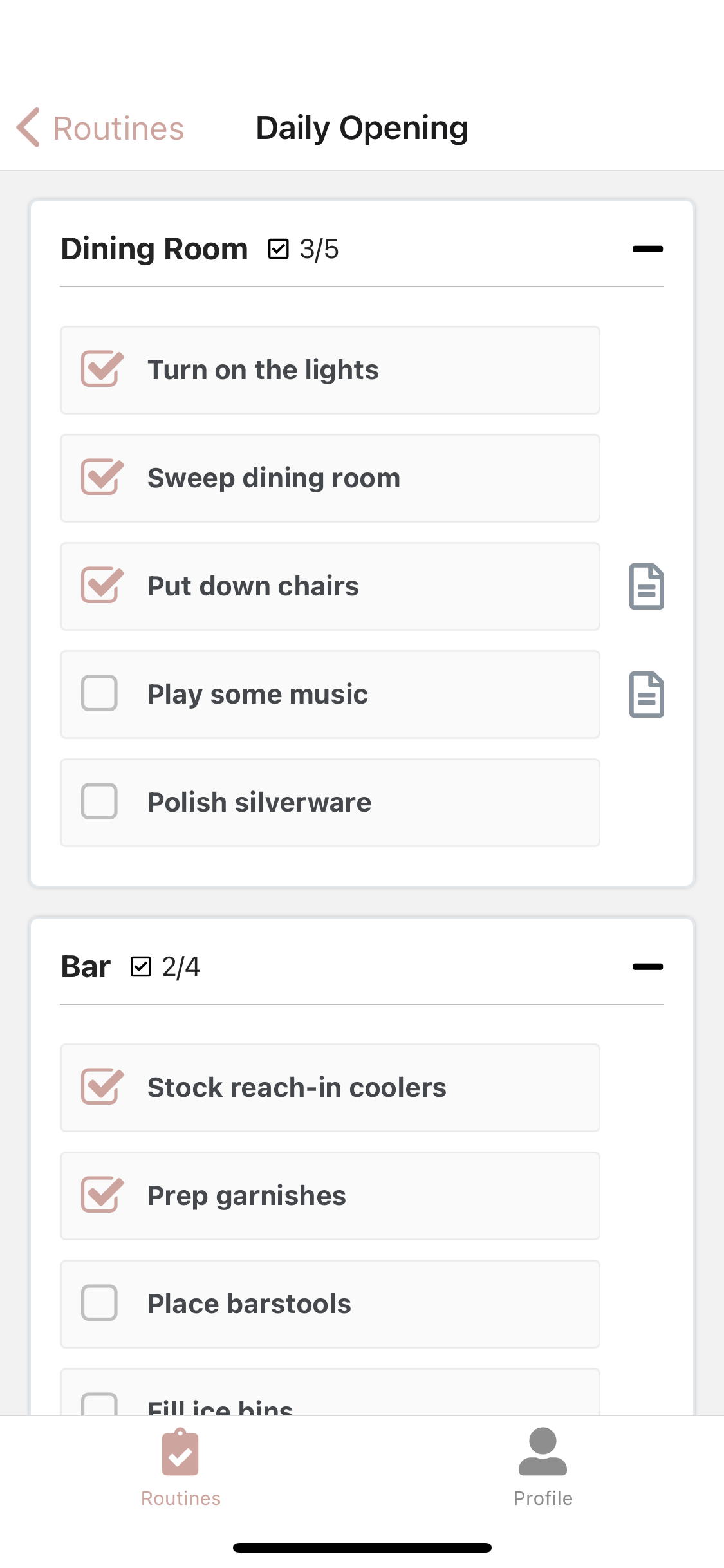
Task: Go back to Routines
Action: (x=100, y=128)
